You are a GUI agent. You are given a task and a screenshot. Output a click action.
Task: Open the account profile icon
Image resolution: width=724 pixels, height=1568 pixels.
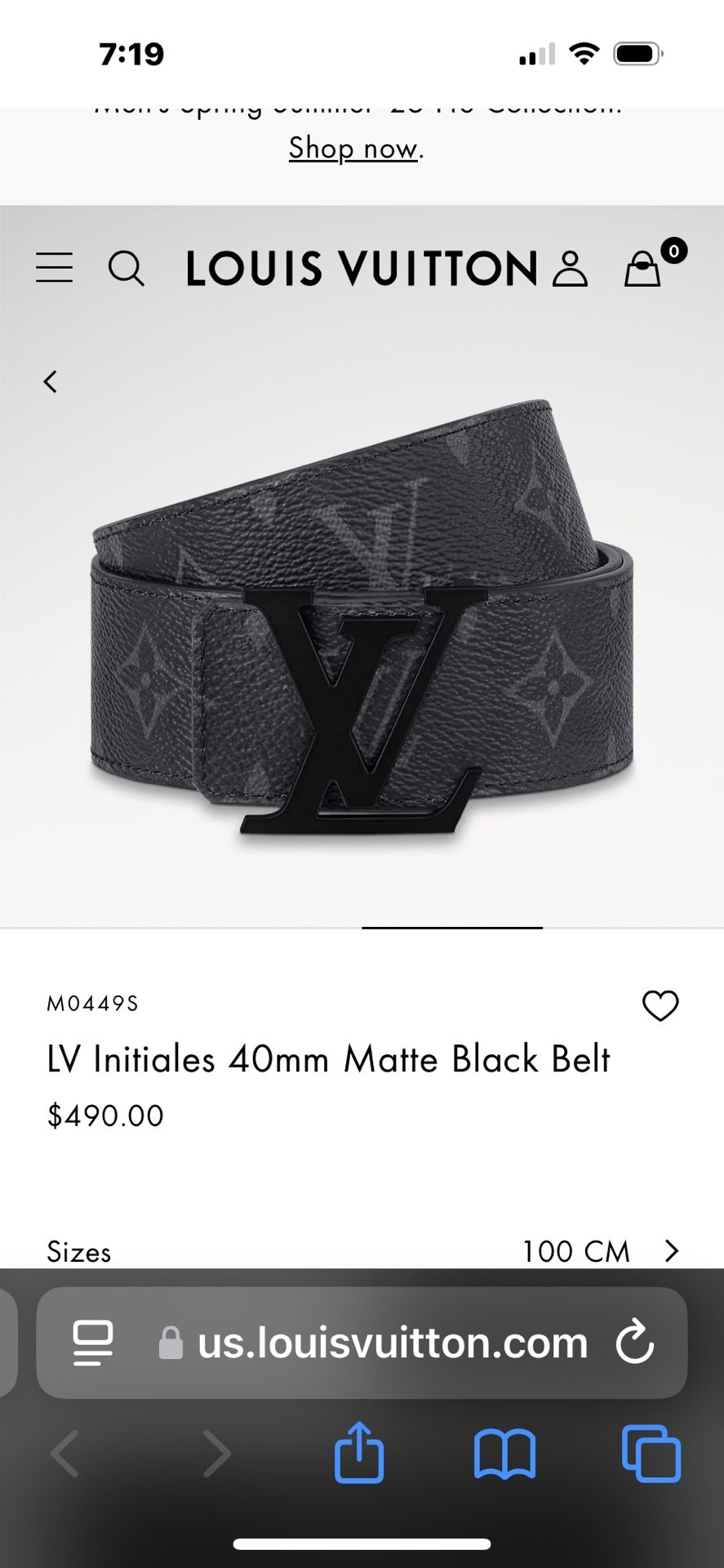tap(570, 268)
